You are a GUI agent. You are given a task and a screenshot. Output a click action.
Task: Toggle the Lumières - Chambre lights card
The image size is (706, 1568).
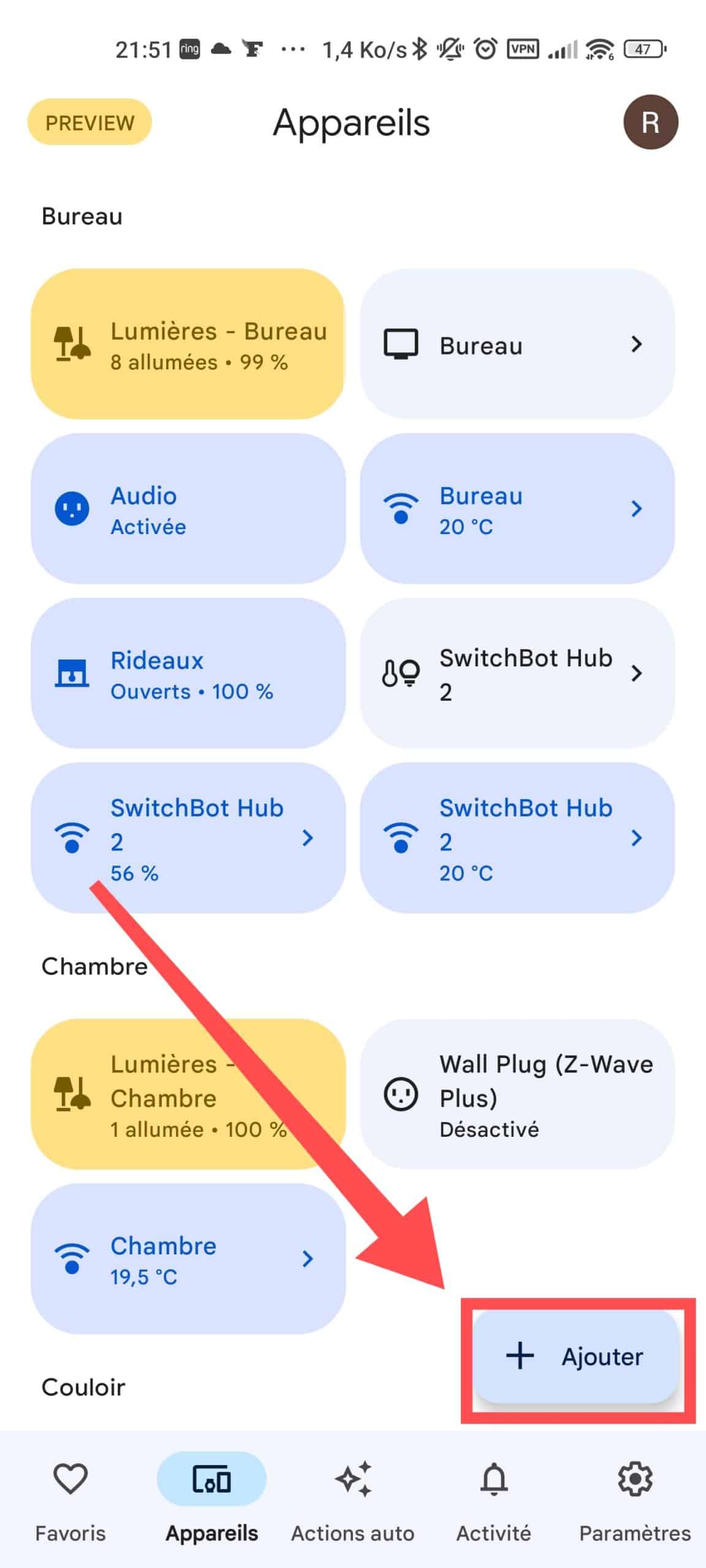tap(188, 1095)
